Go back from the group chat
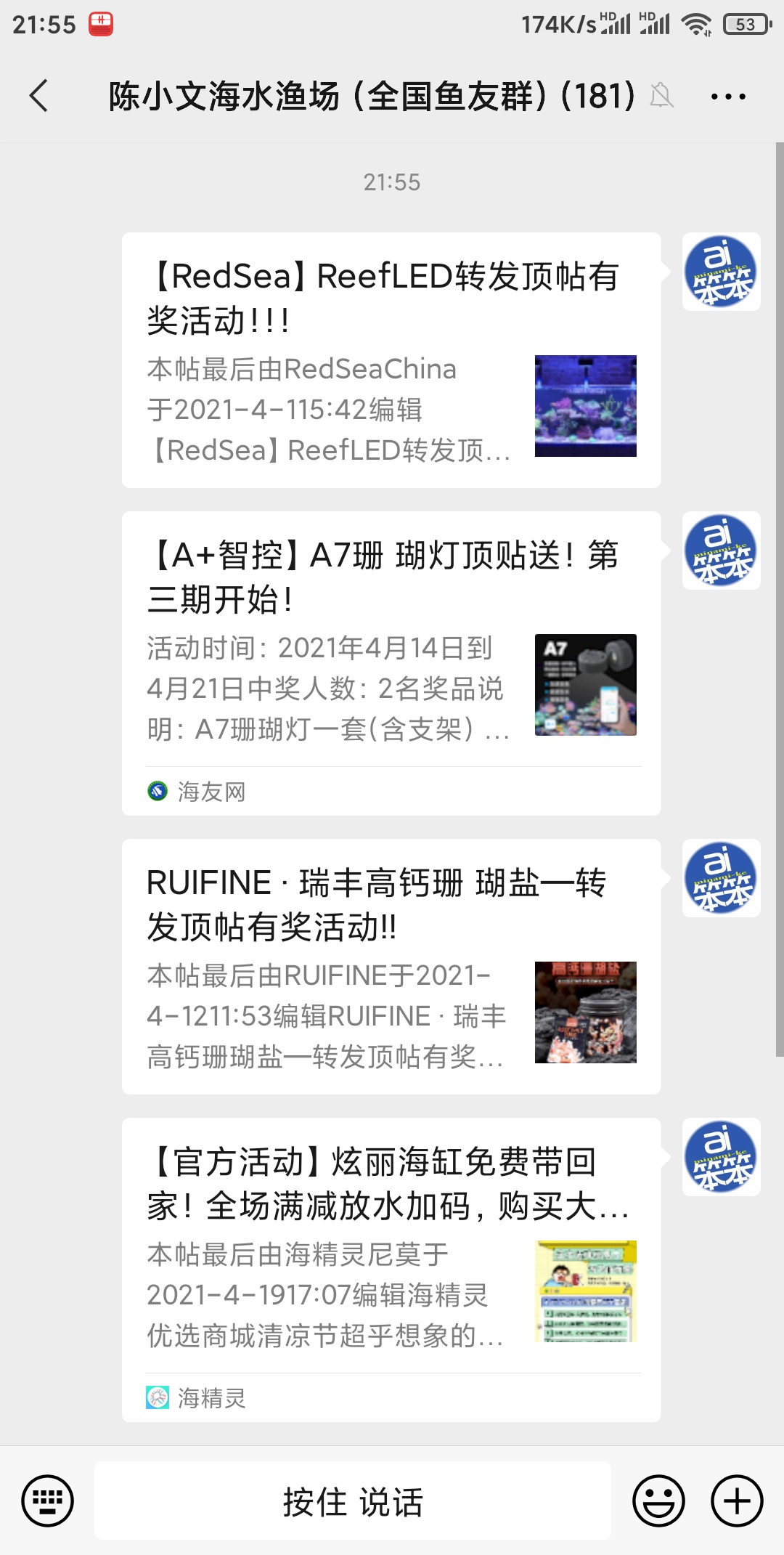Viewport: 784px width, 1555px height. [x=39, y=96]
